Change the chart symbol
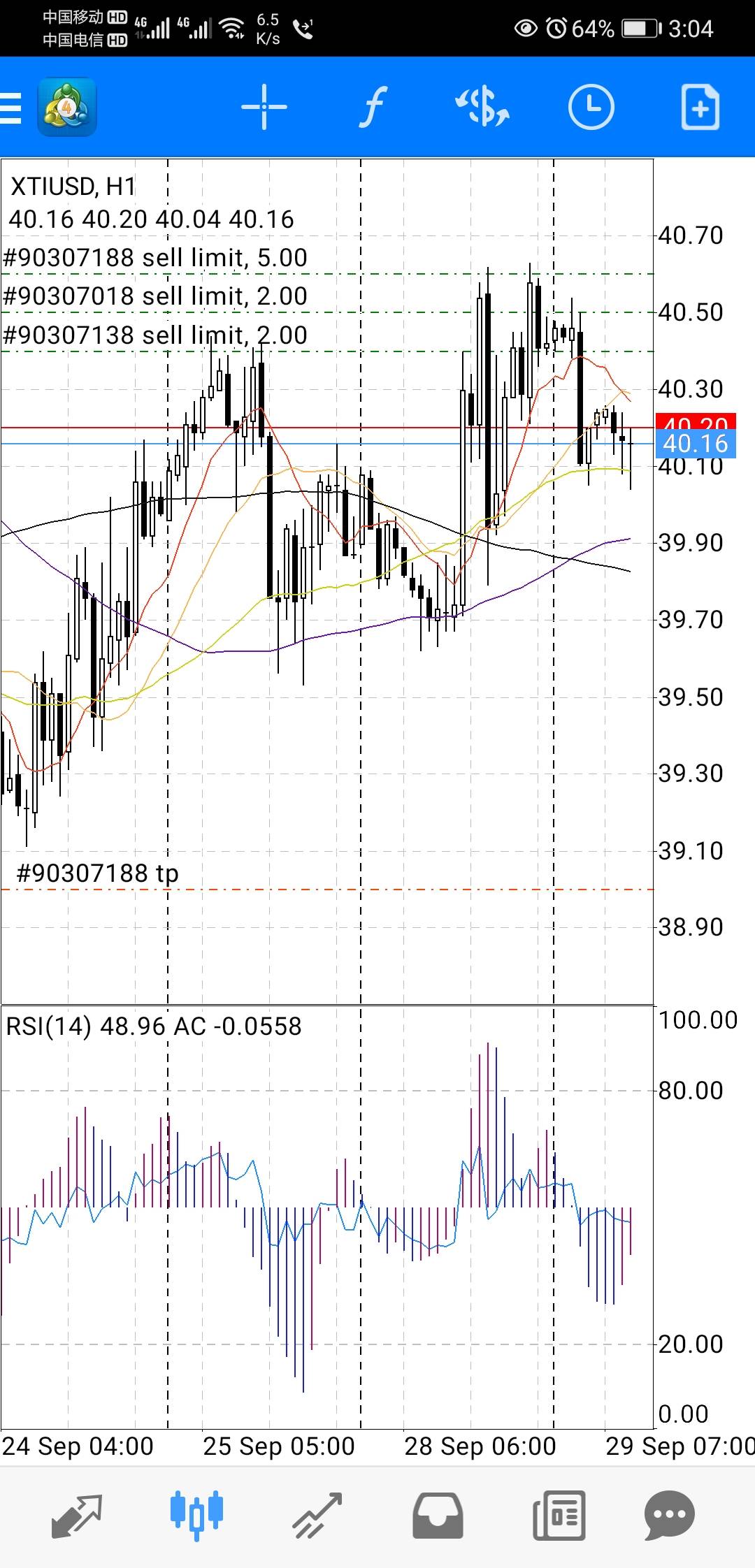 click(482, 107)
